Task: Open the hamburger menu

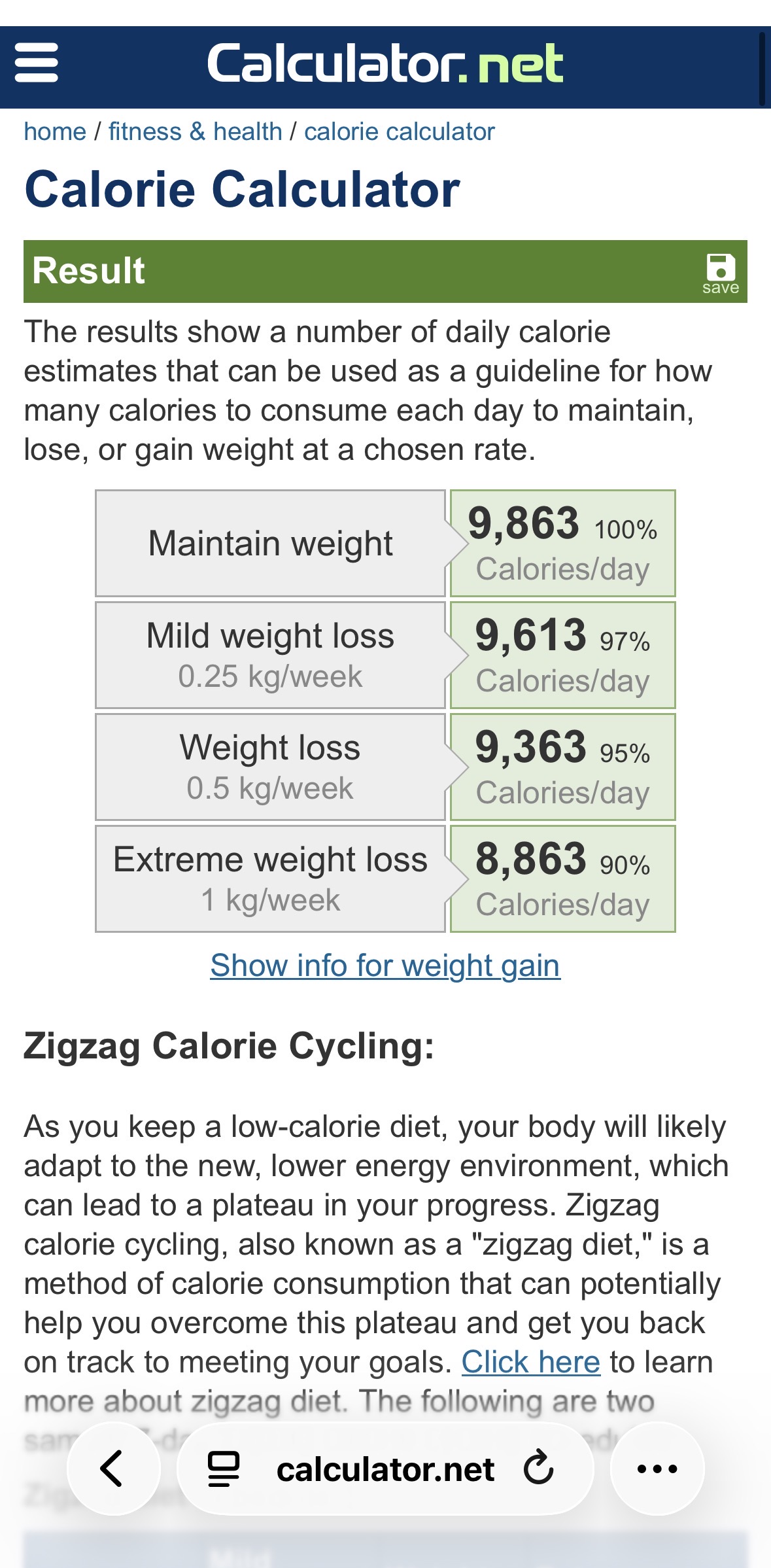Action: click(x=37, y=63)
